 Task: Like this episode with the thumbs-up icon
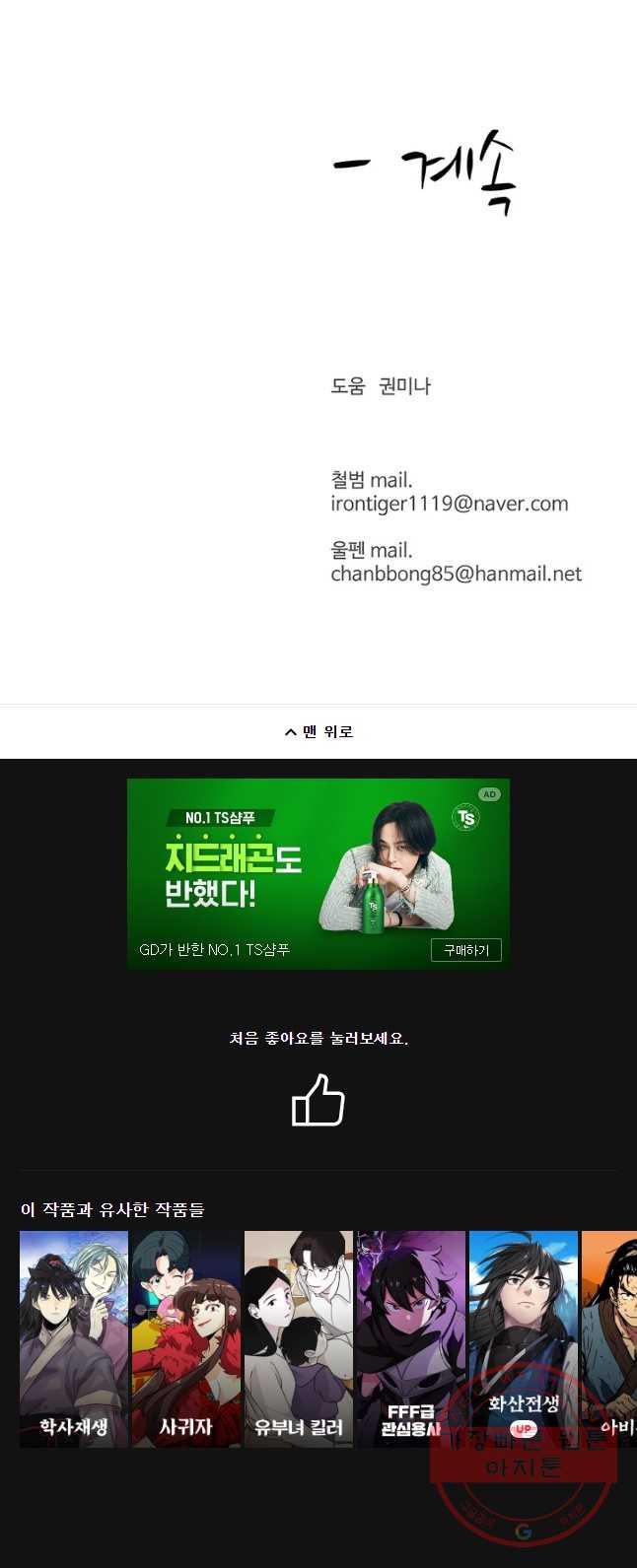click(x=318, y=1100)
